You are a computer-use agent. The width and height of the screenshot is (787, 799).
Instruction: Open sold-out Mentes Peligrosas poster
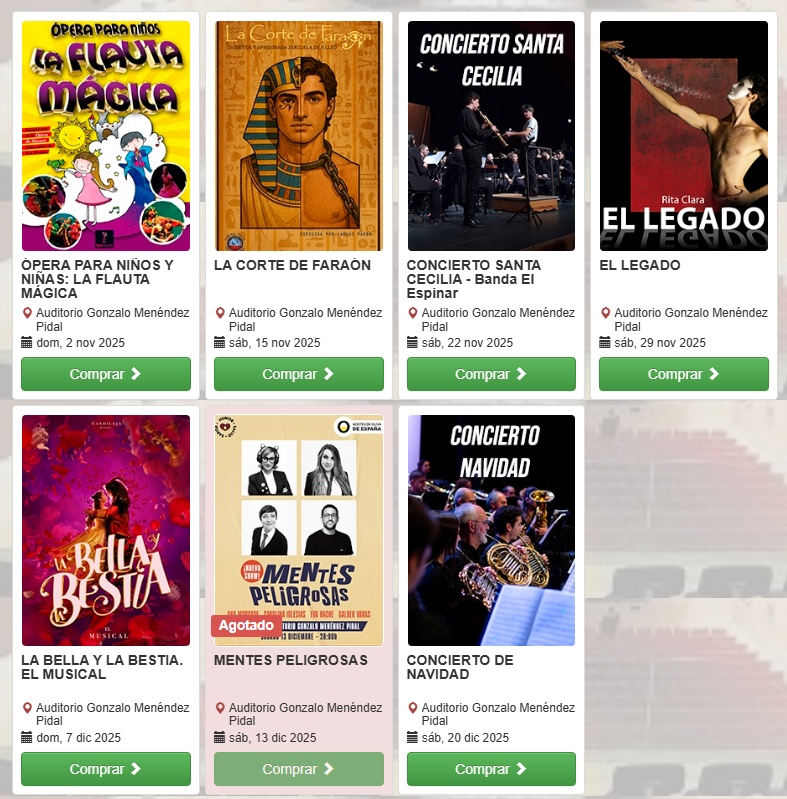point(298,530)
